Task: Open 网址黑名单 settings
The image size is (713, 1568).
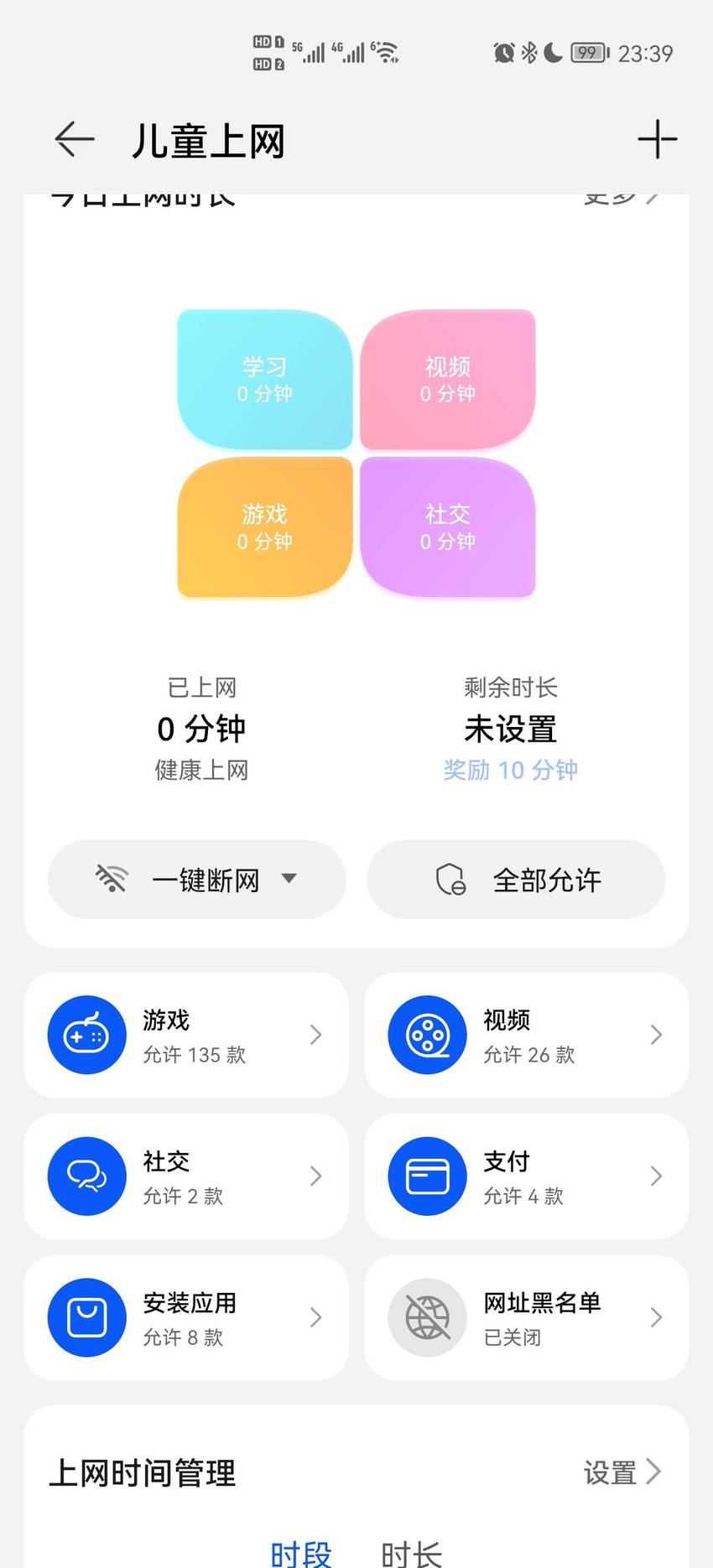Action: coord(527,1318)
